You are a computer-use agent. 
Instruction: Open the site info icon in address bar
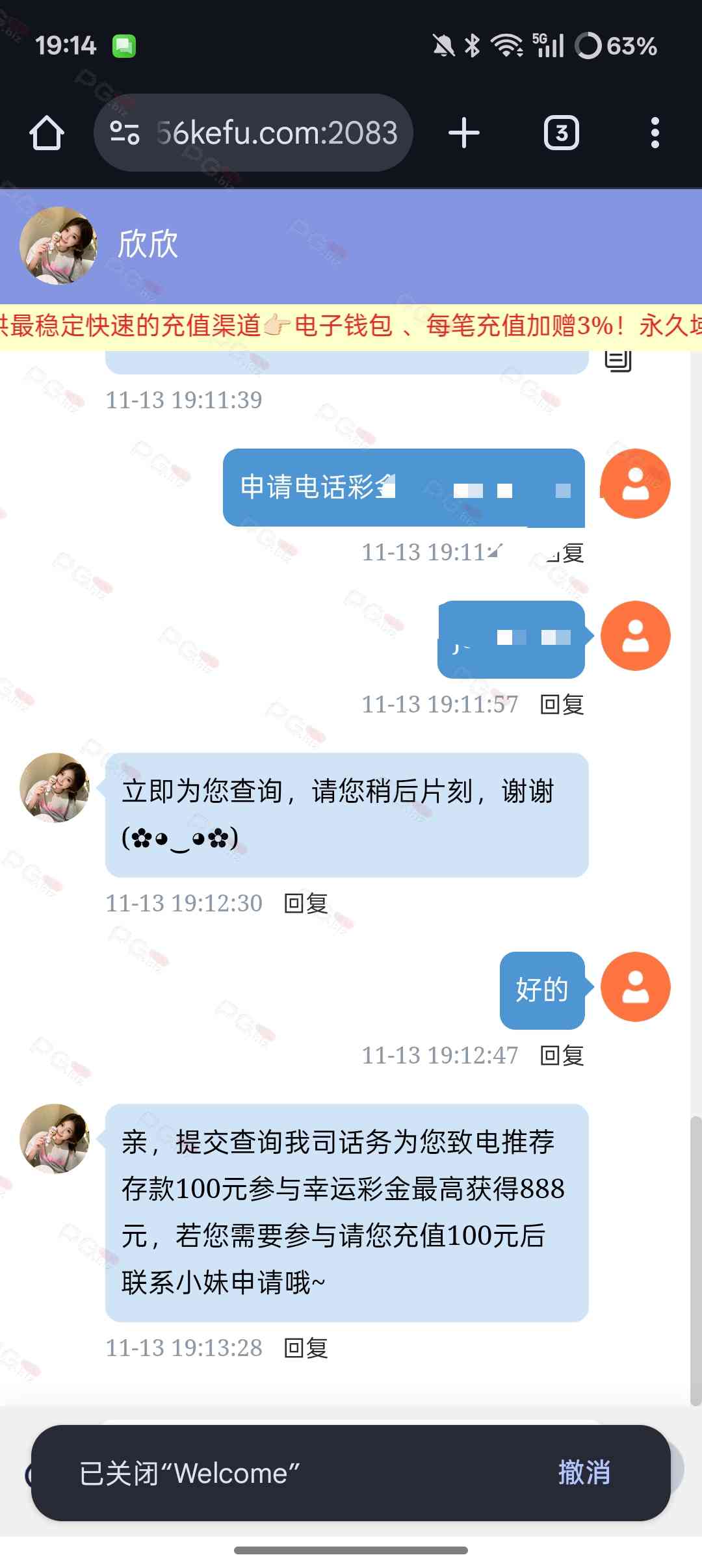(x=125, y=133)
